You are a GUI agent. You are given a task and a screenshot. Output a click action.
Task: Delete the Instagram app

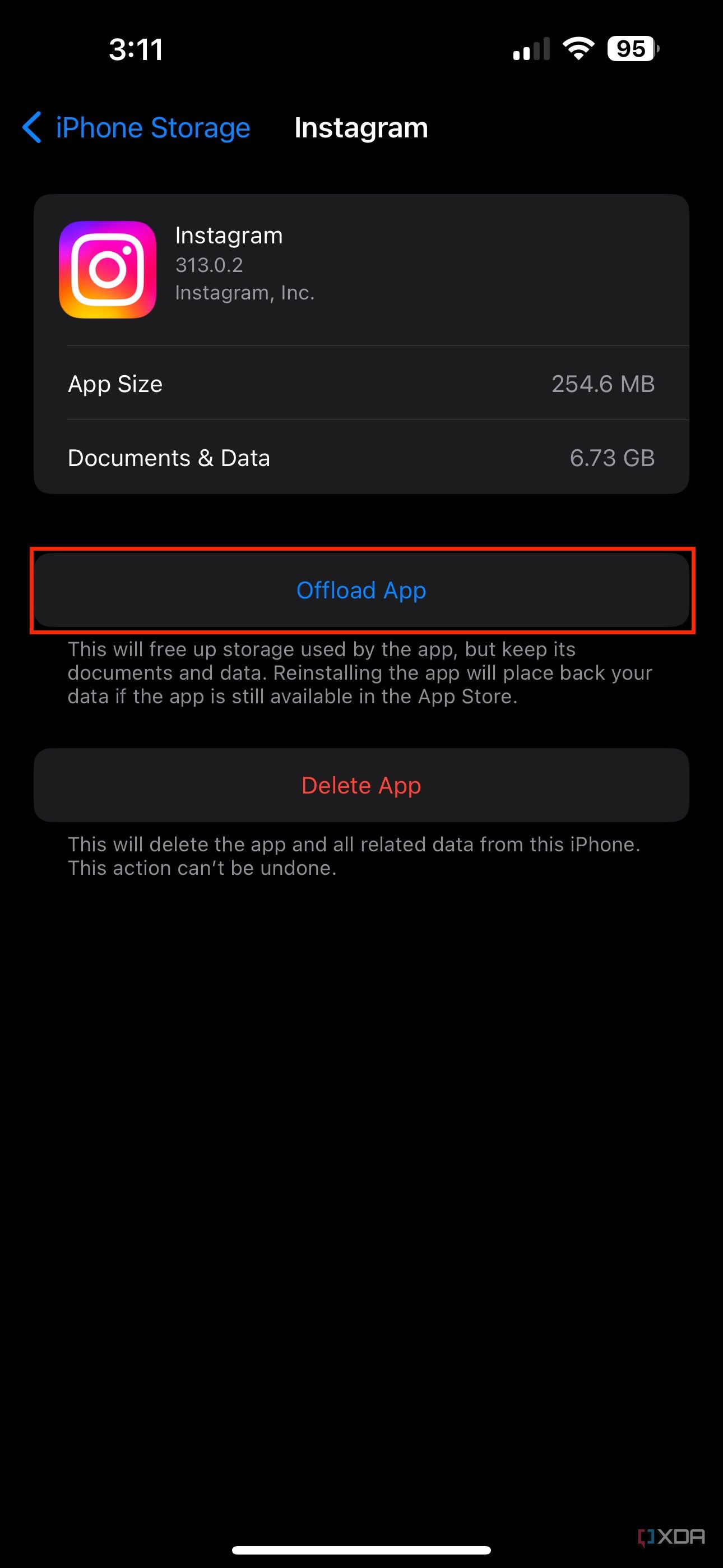tap(361, 785)
